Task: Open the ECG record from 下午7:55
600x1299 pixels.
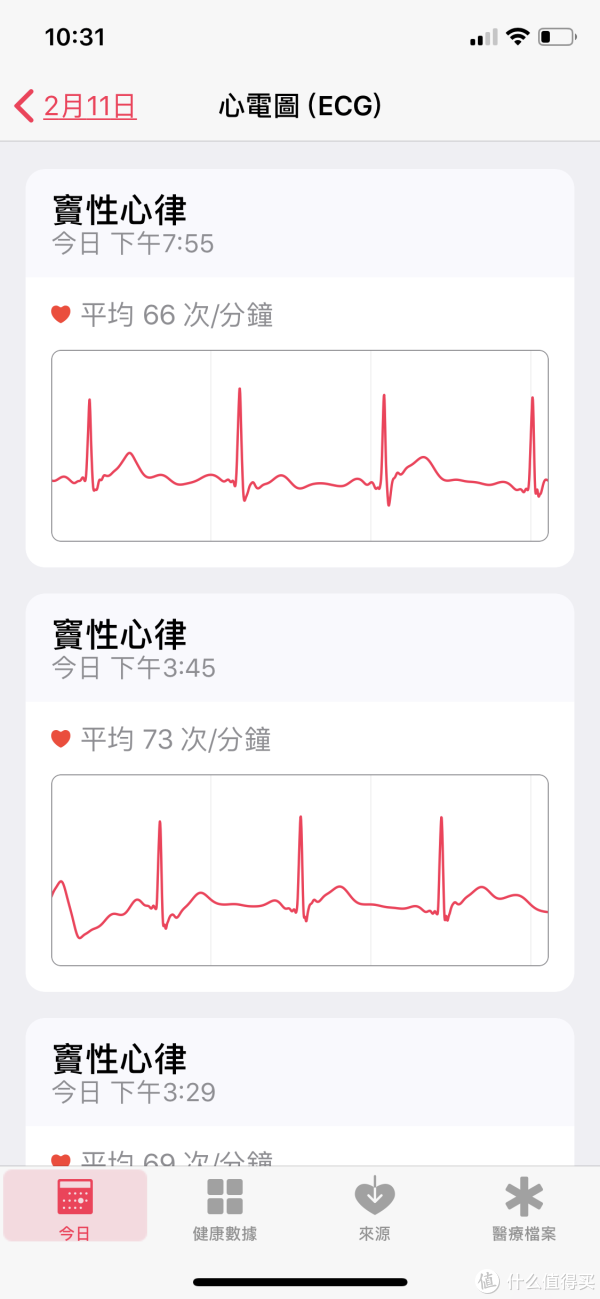Action: pos(300,368)
